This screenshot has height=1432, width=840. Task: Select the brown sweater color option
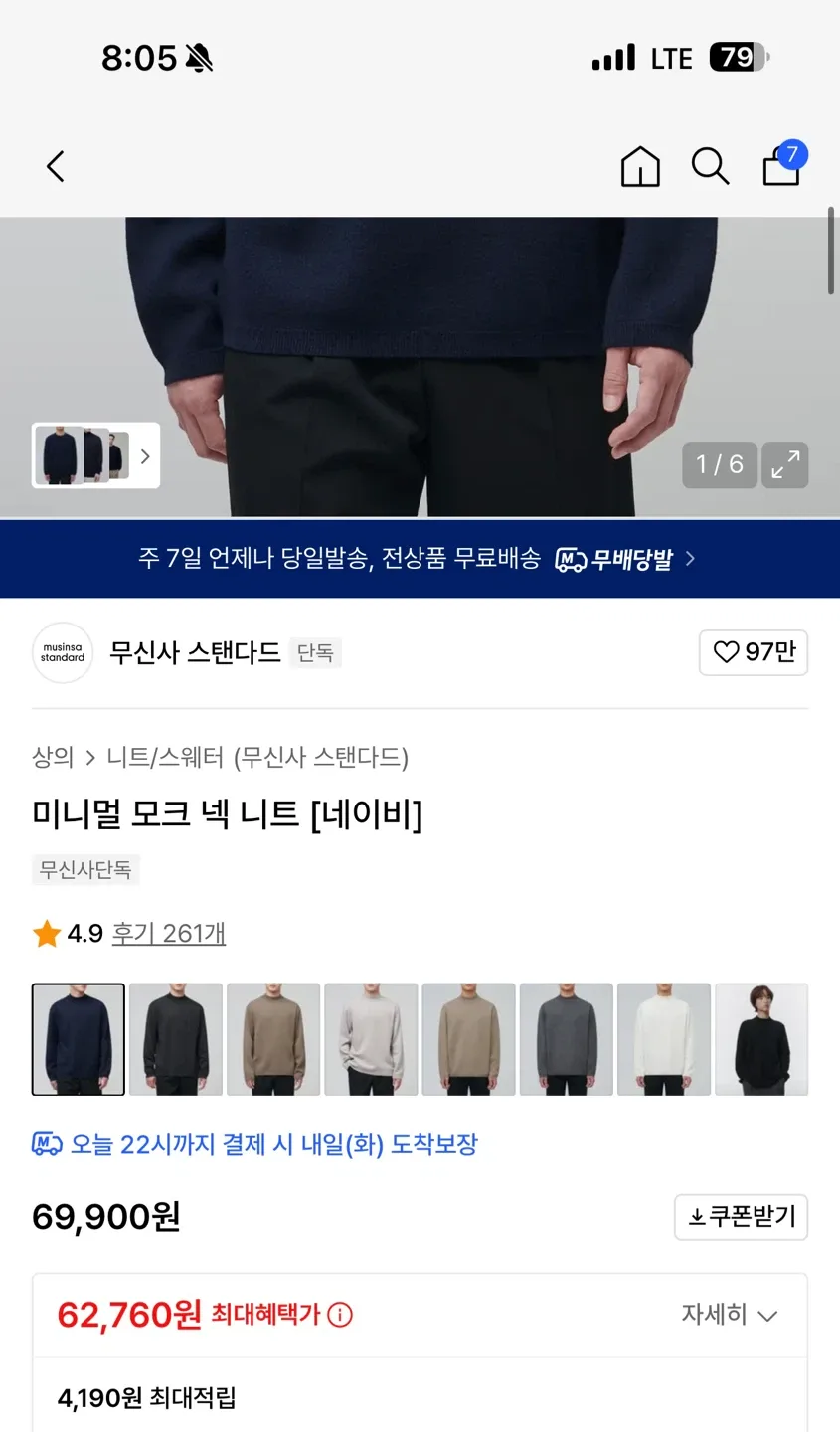pyautogui.click(x=273, y=1039)
